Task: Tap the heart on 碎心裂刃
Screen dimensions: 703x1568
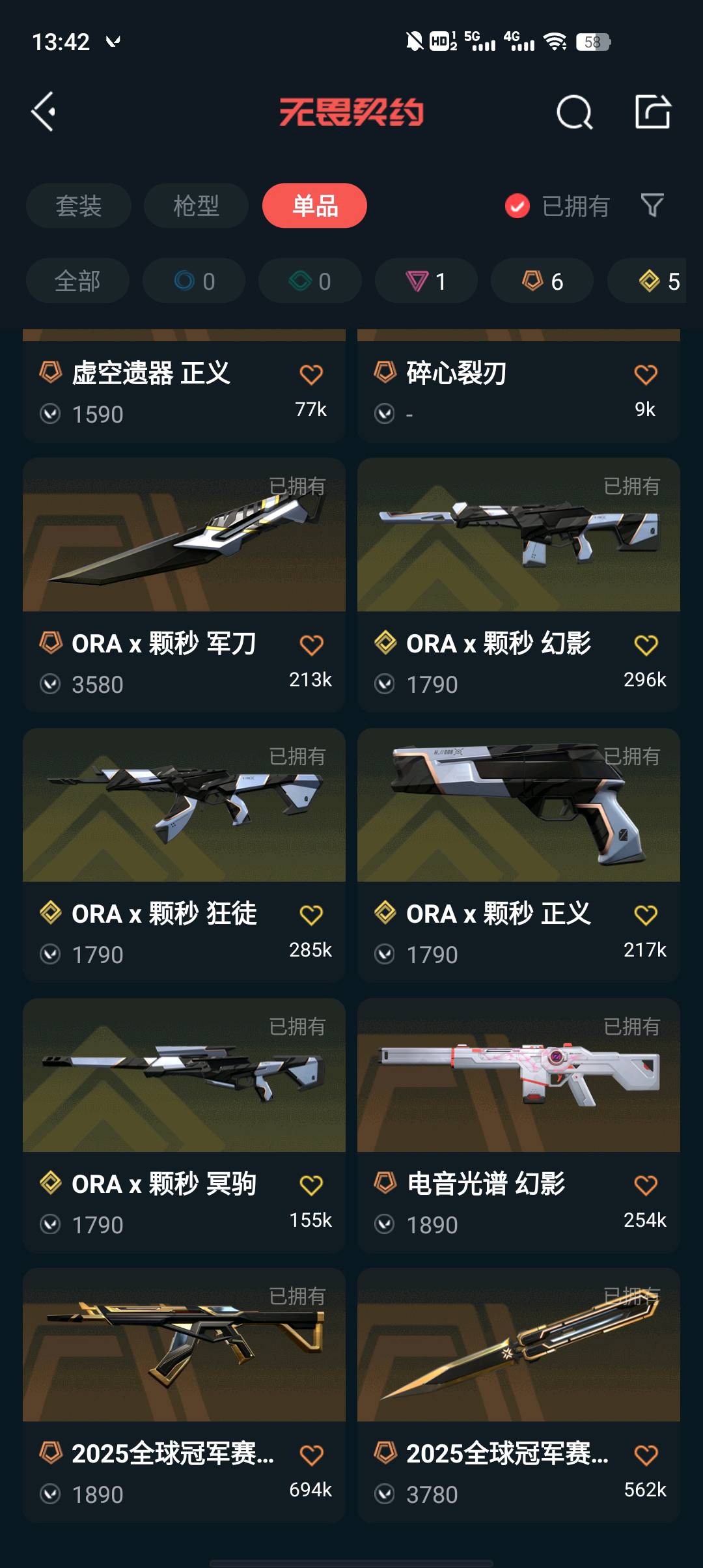Action: point(646,375)
